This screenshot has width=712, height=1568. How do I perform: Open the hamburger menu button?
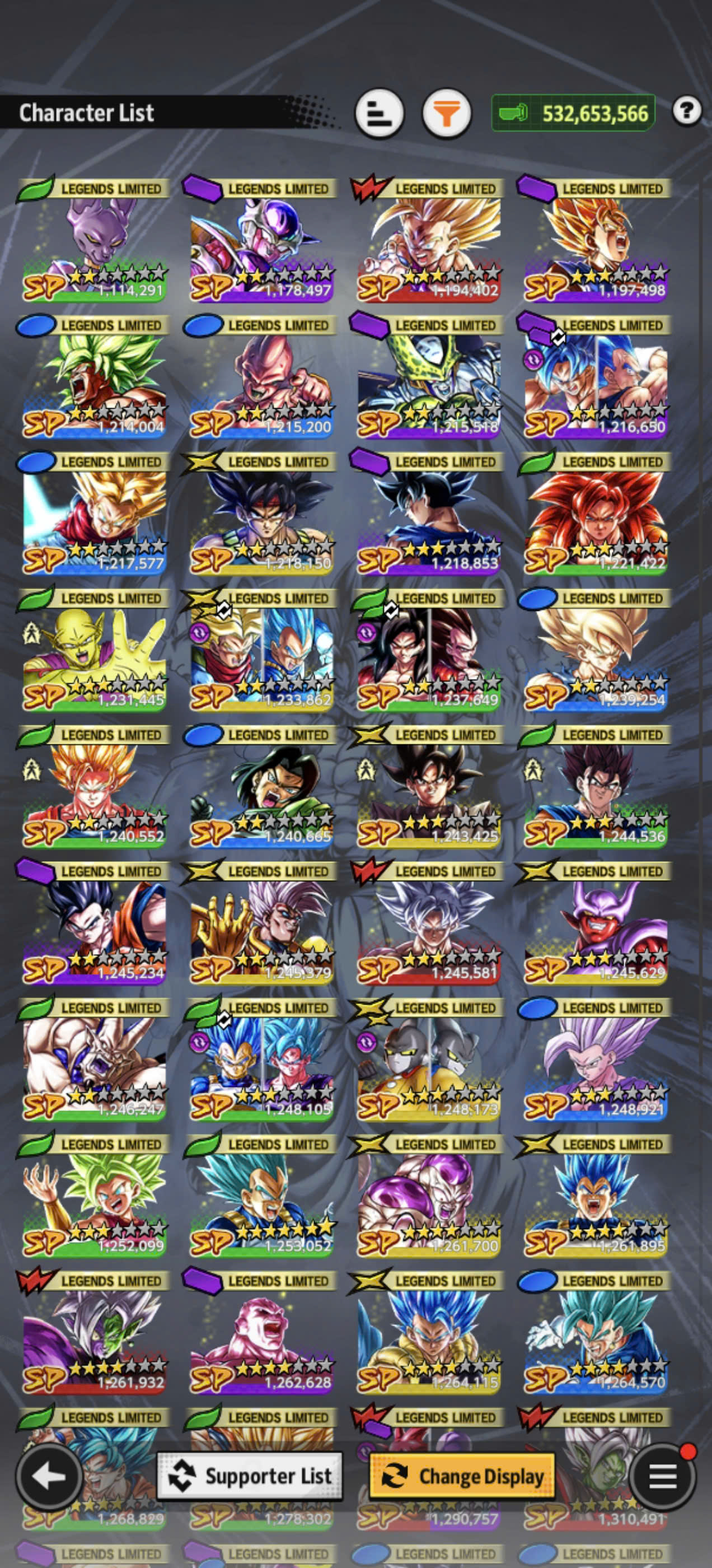[662, 1477]
